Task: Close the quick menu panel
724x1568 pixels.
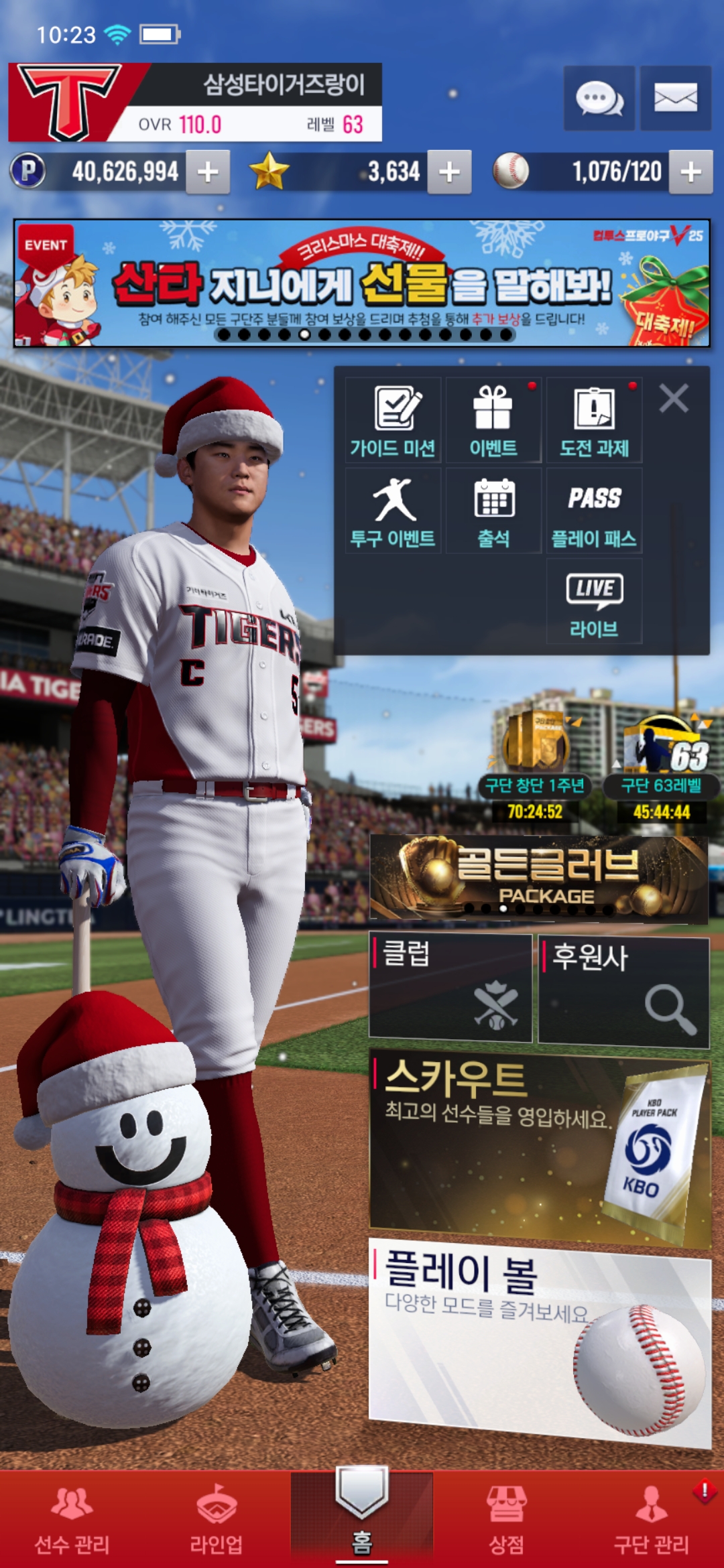Action: point(674,399)
